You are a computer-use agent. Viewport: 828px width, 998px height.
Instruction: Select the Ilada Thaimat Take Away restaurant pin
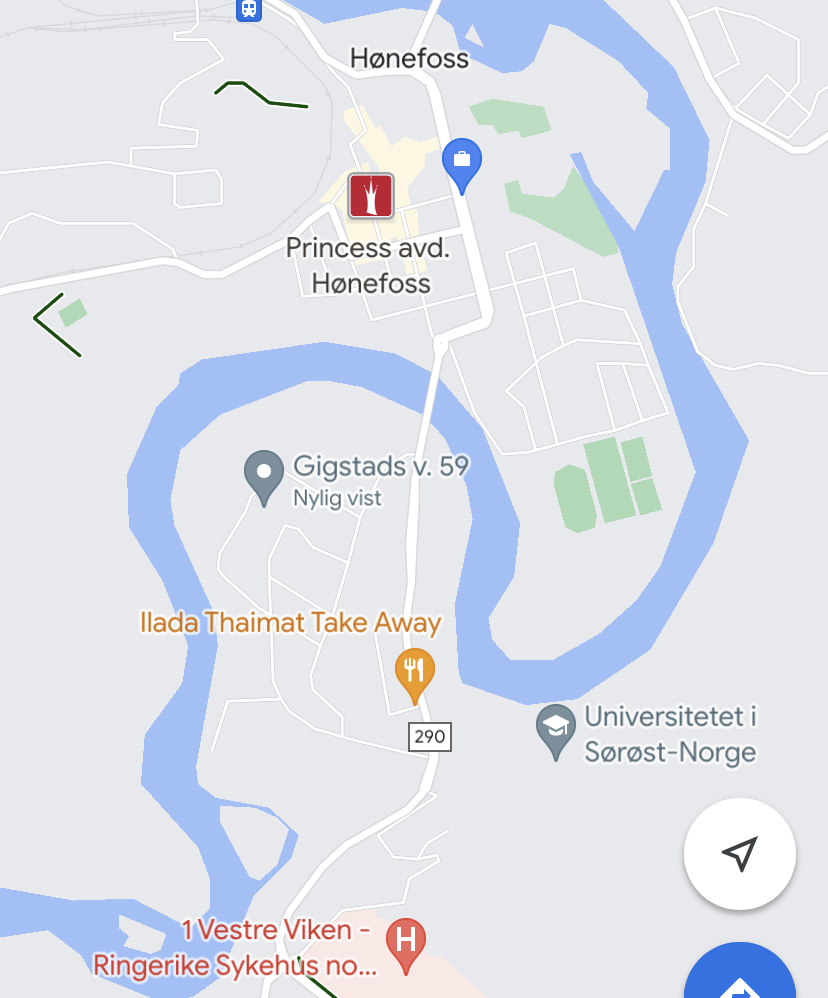click(414, 672)
